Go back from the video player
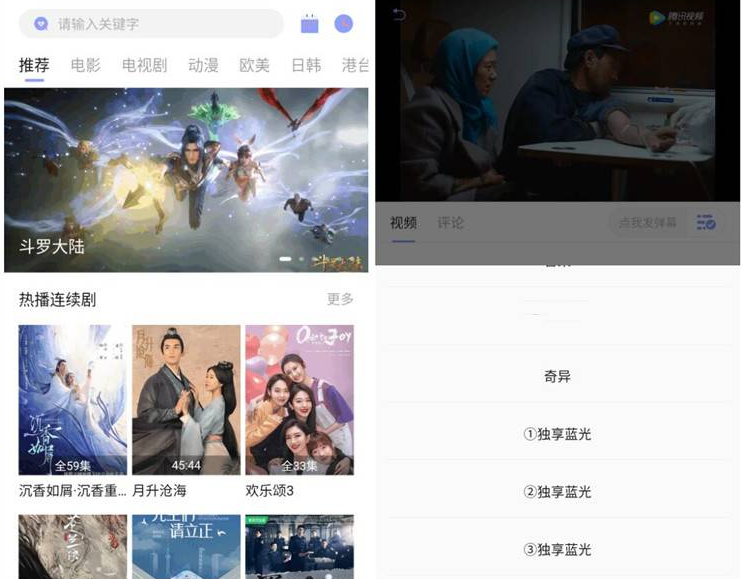Viewport: 742px width, 579px height. [x=400, y=15]
